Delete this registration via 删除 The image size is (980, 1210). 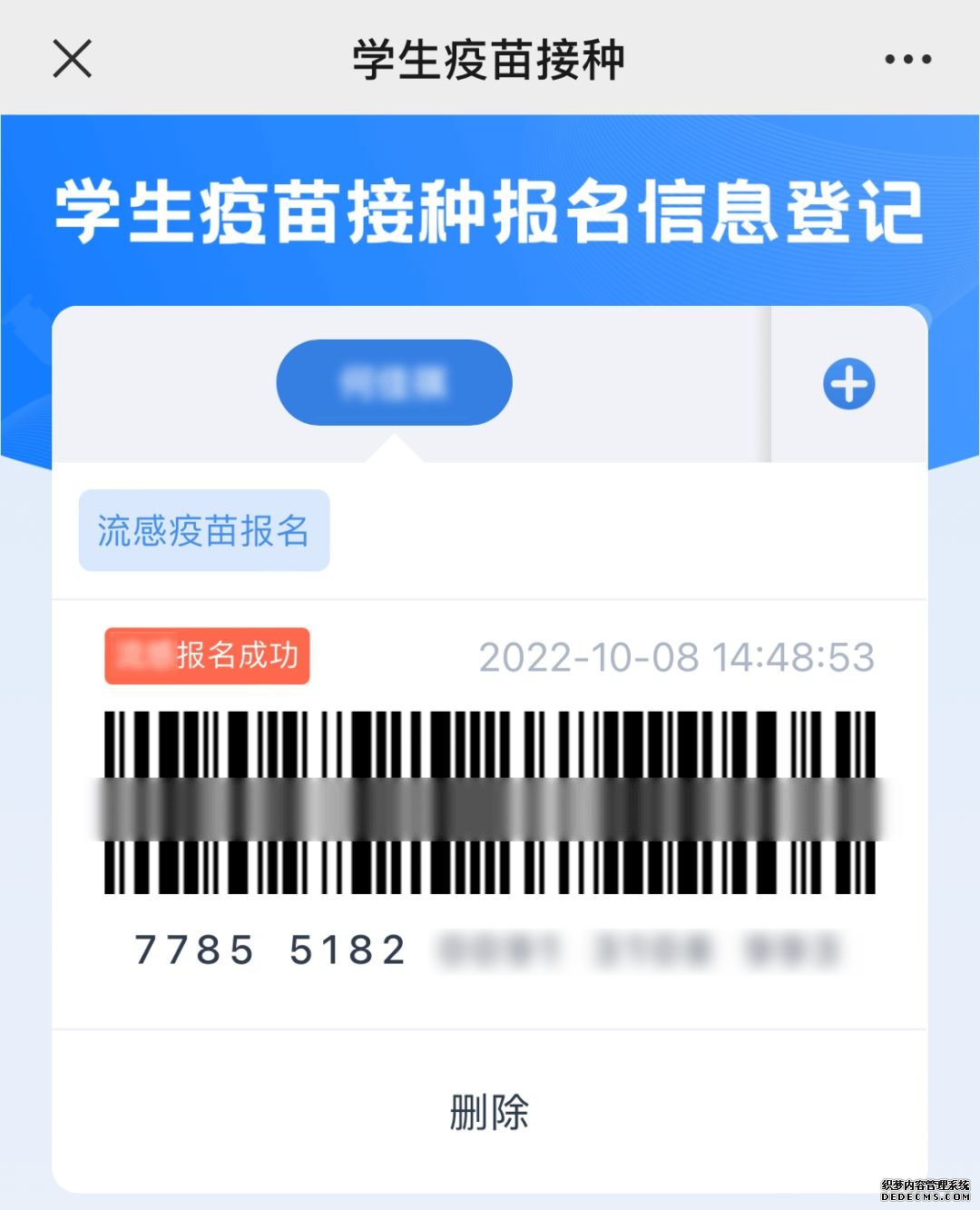489,1112
